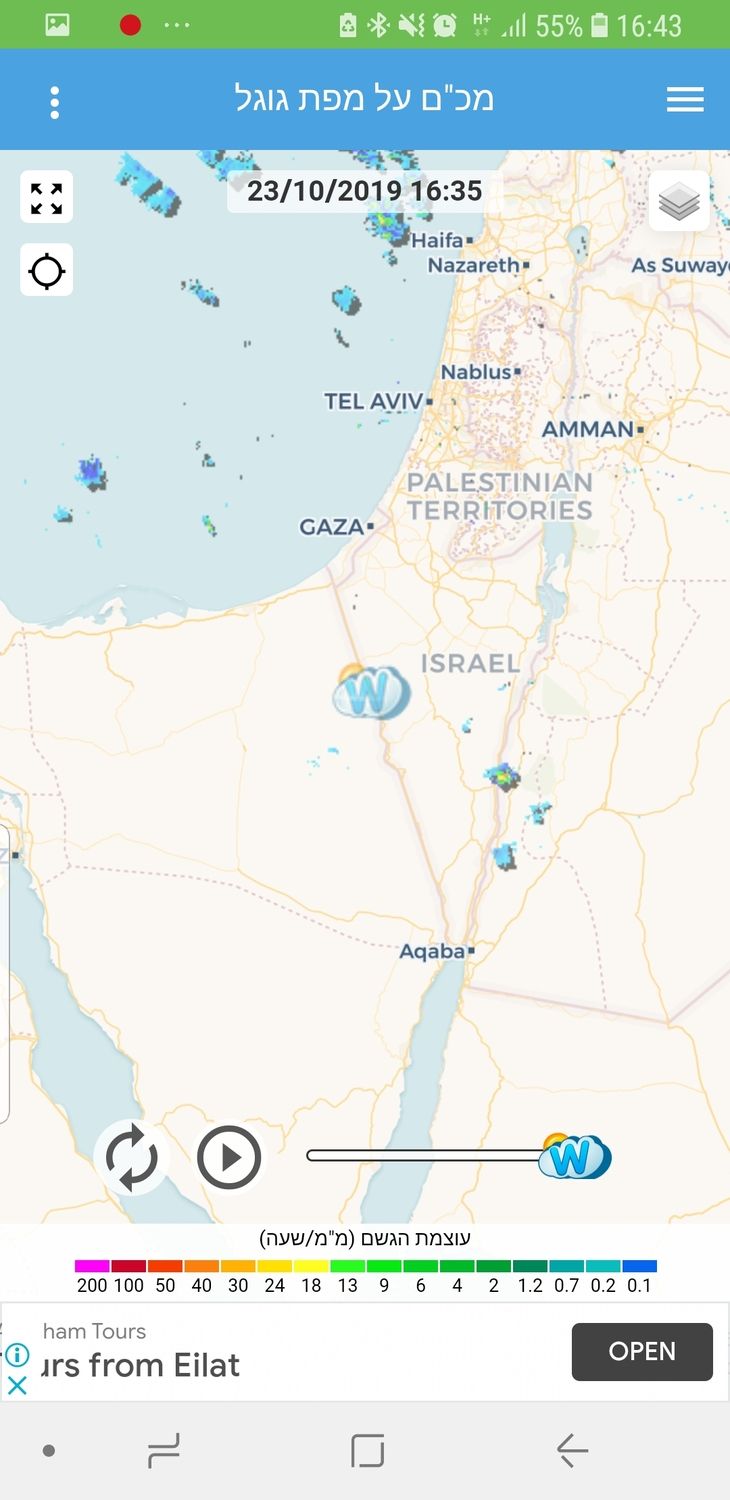This screenshot has width=730, height=1500.
Task: View ad info icon
Action: [x=17, y=1355]
